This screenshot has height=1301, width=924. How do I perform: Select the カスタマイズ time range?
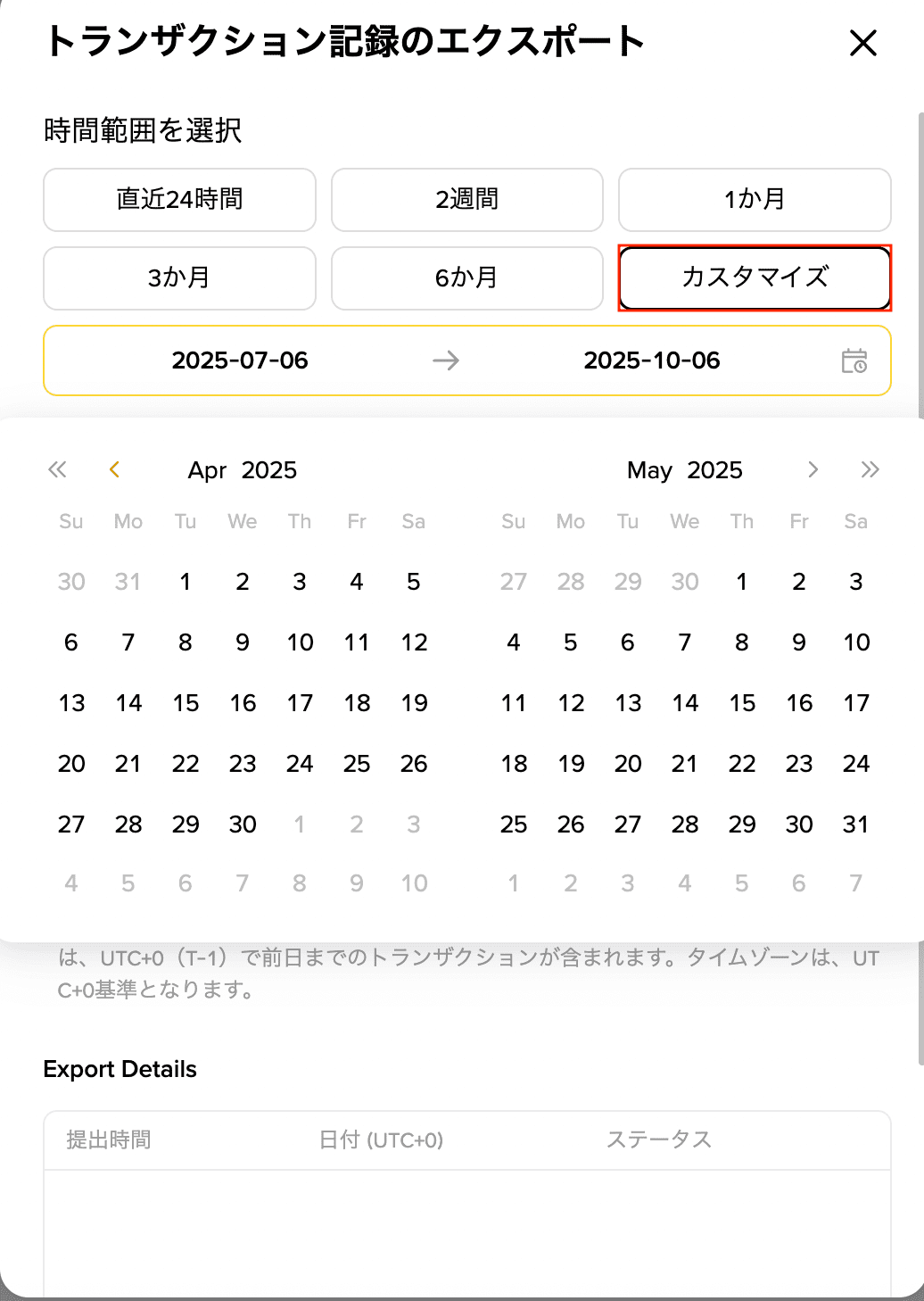754,278
